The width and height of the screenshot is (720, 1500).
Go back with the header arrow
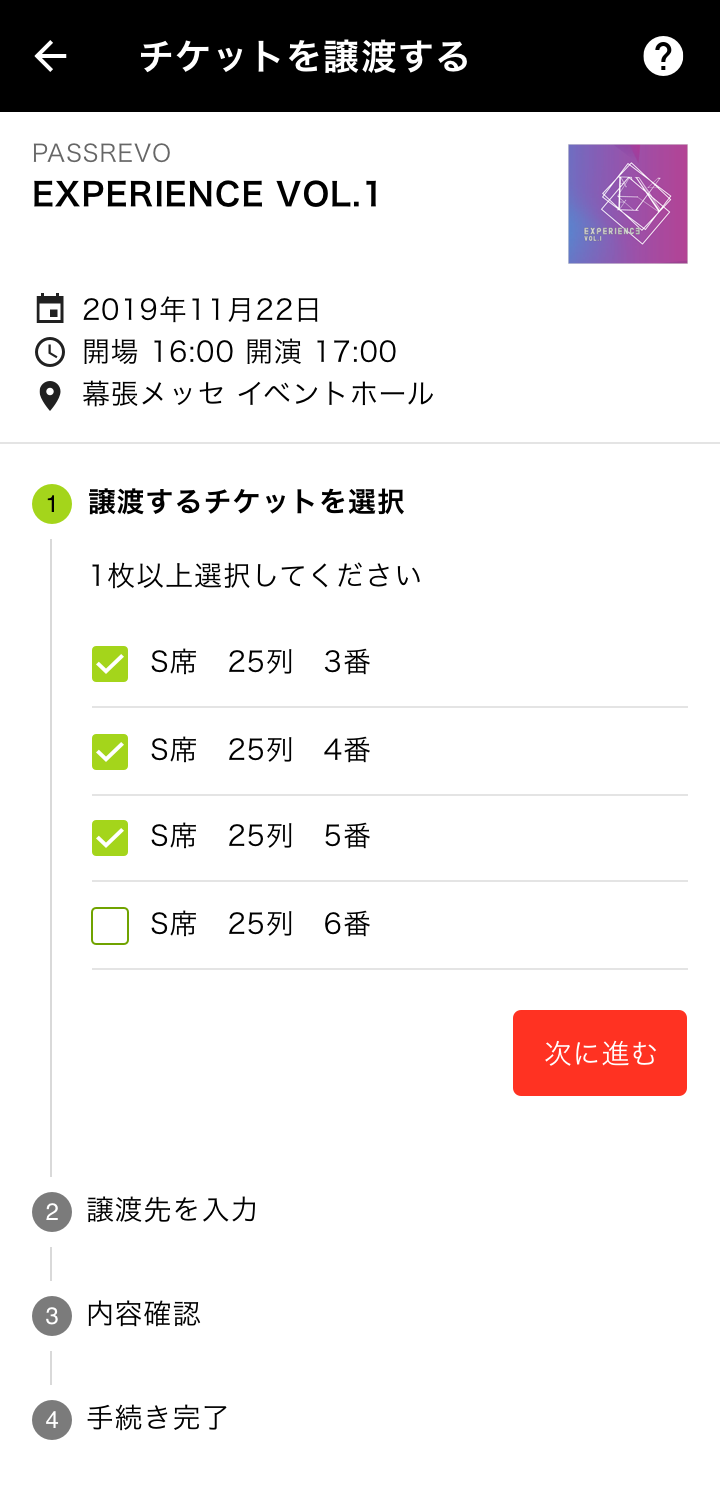[51, 56]
